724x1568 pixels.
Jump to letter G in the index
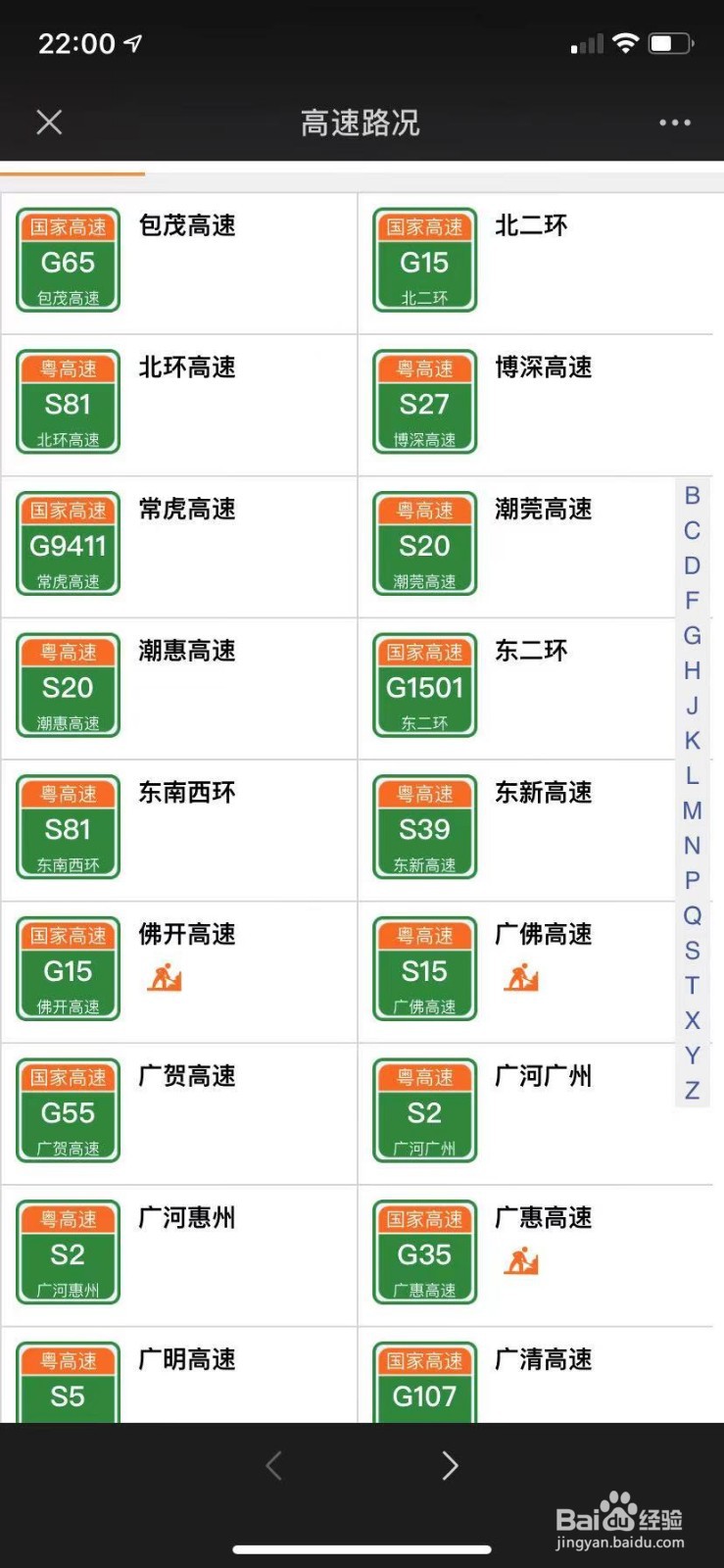click(692, 635)
